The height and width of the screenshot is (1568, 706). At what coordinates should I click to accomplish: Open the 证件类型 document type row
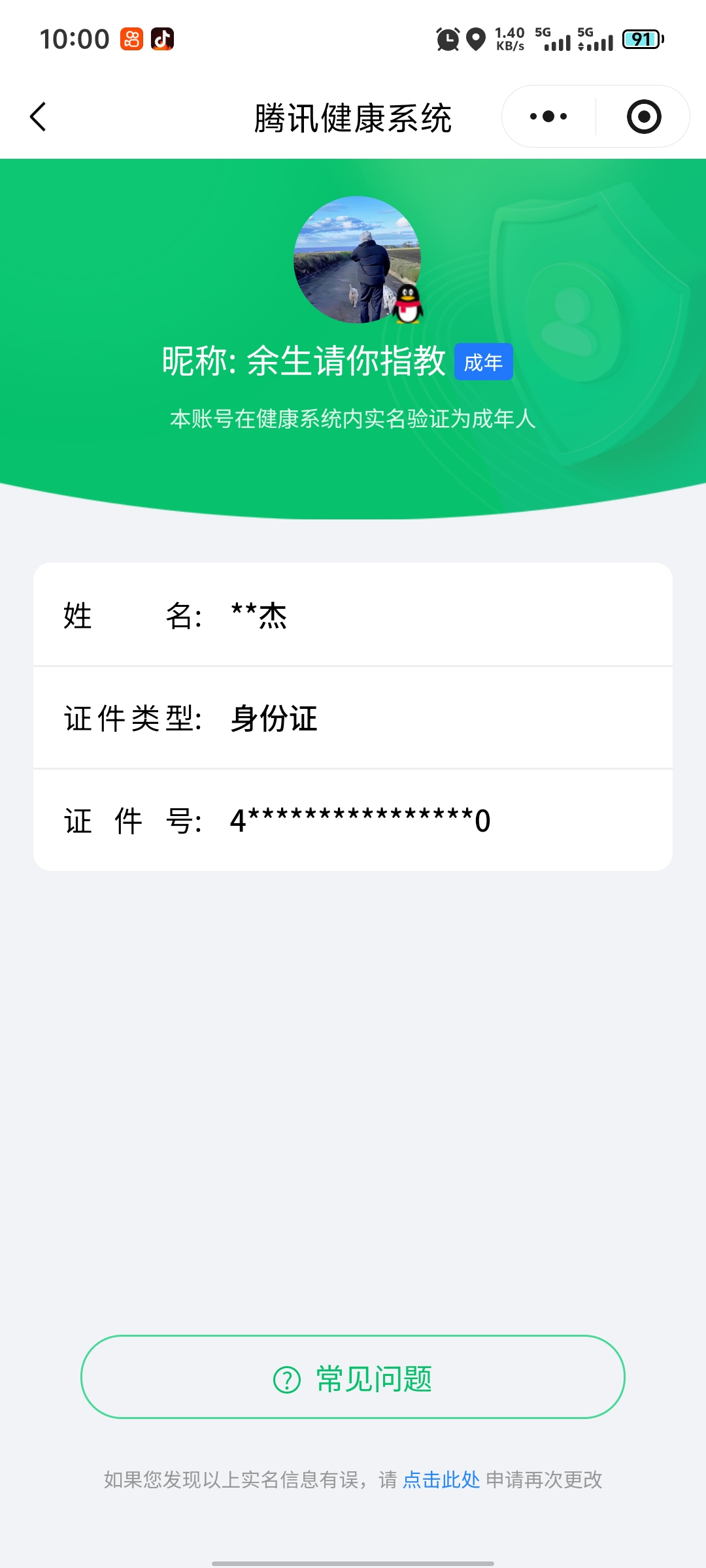353,719
